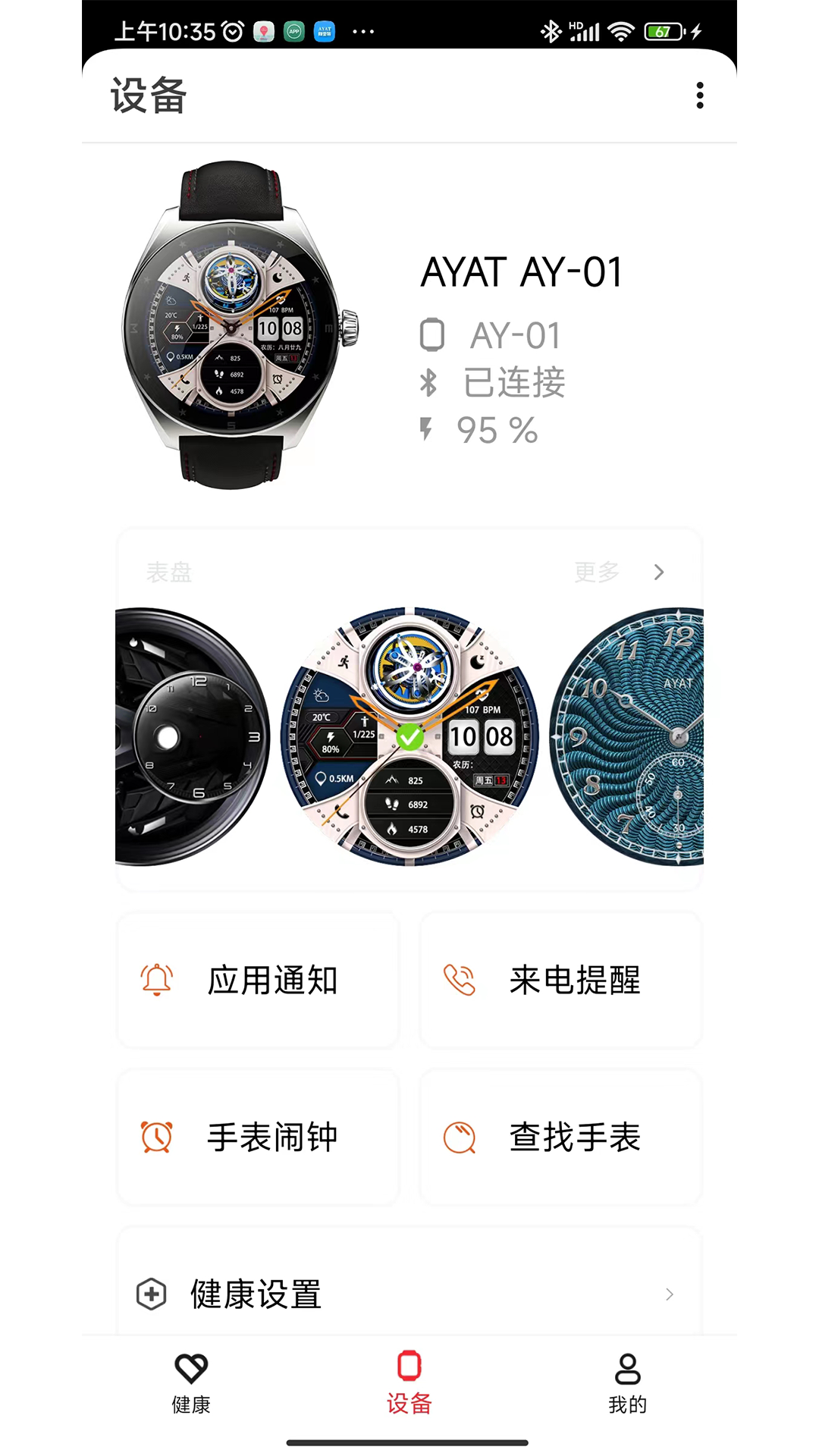Open the three-dot overflow menu
This screenshot has height=1456, width=819.
699,94
